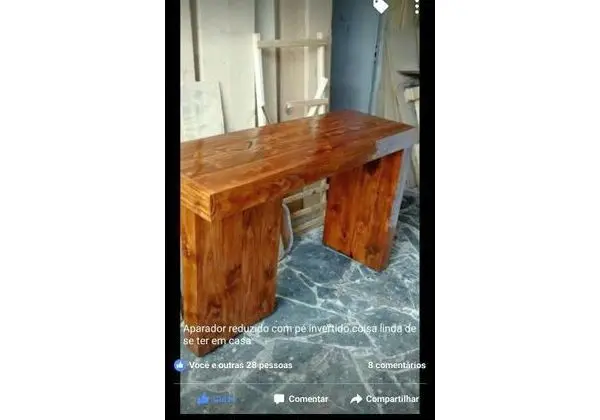Tap Comentar to write a comment
The height and width of the screenshot is (420, 600).
[x=300, y=399]
